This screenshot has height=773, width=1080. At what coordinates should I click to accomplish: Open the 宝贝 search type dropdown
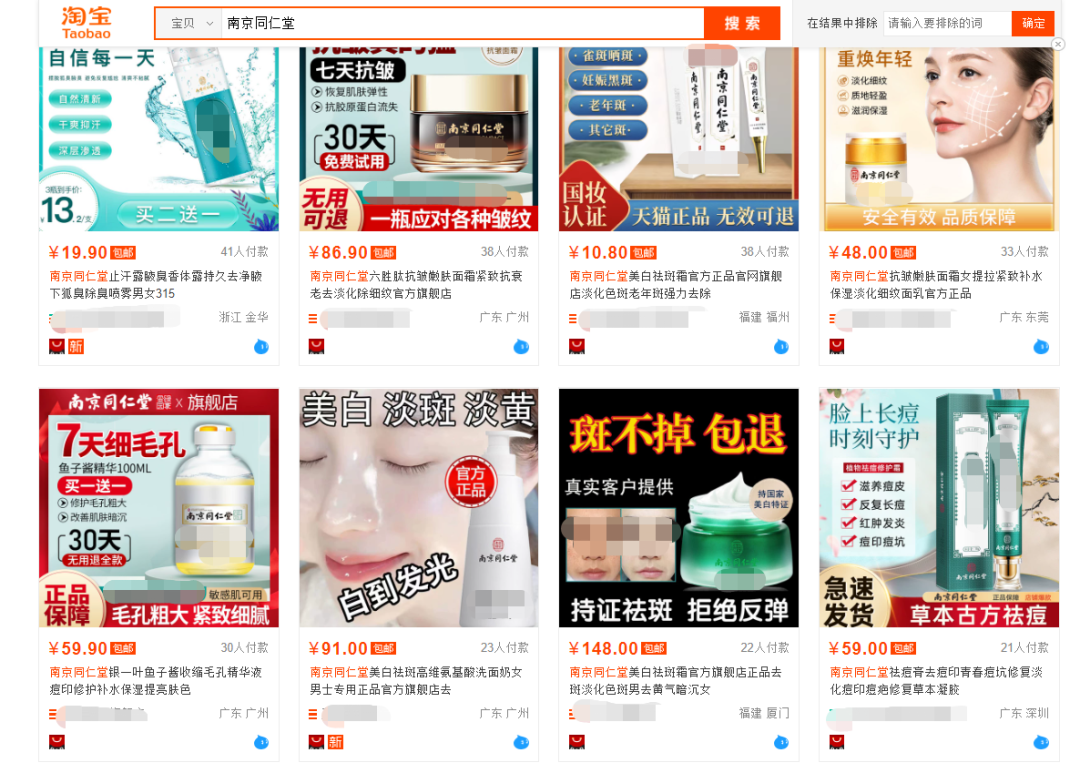191,23
